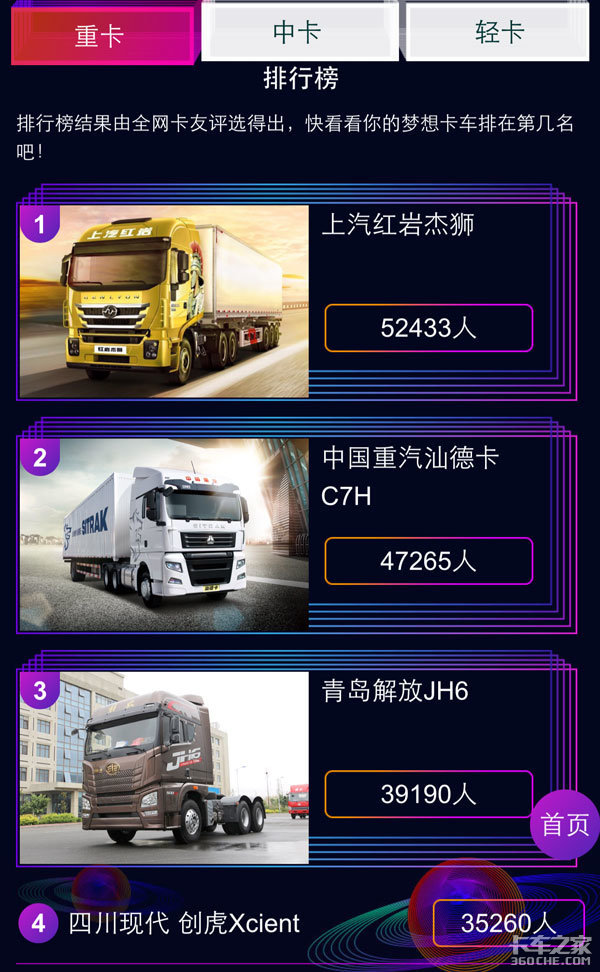Open the 四川现代 创虎Xcient ranking row
The width and height of the screenshot is (600, 972).
[185, 923]
